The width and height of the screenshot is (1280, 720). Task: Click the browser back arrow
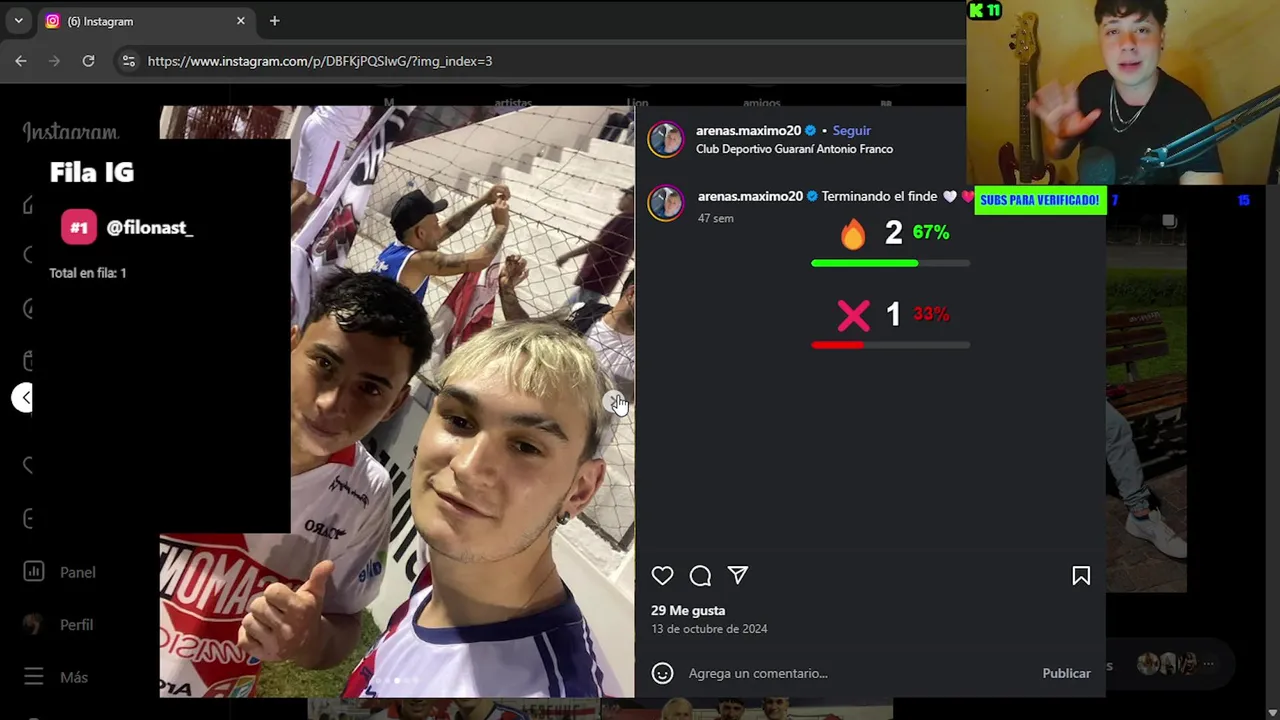pyautogui.click(x=21, y=61)
